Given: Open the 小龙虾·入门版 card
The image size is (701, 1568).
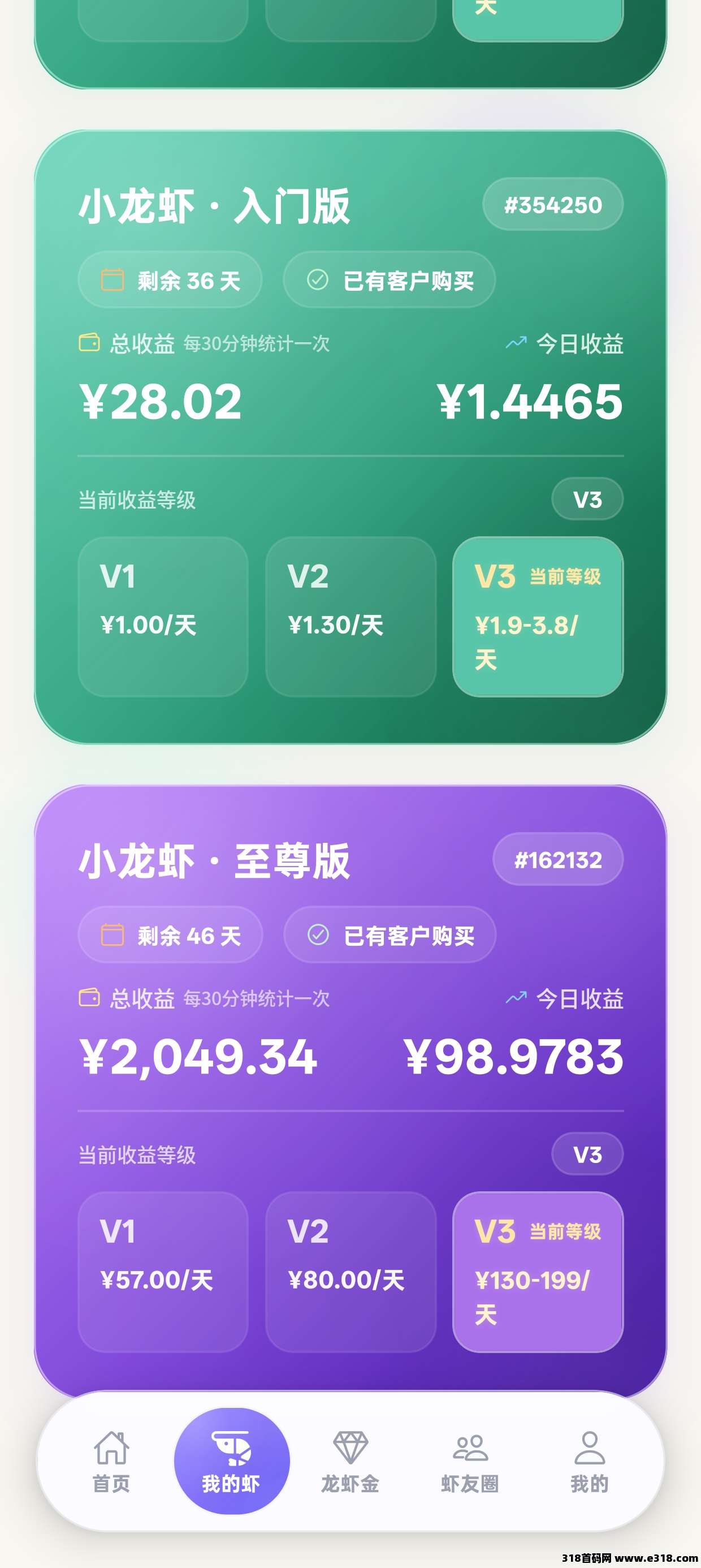Looking at the screenshot, I should 214,206.
